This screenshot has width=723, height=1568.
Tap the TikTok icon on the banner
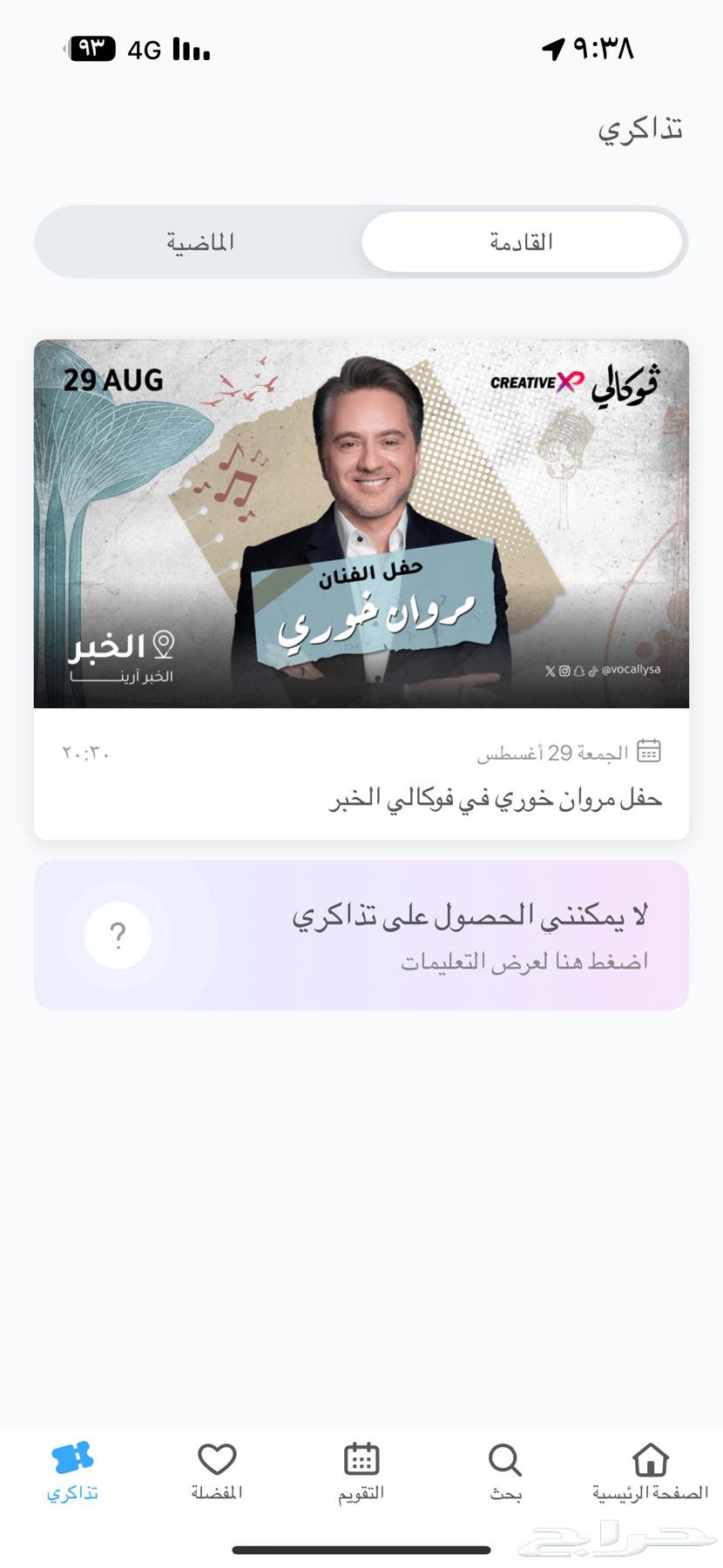(x=593, y=671)
